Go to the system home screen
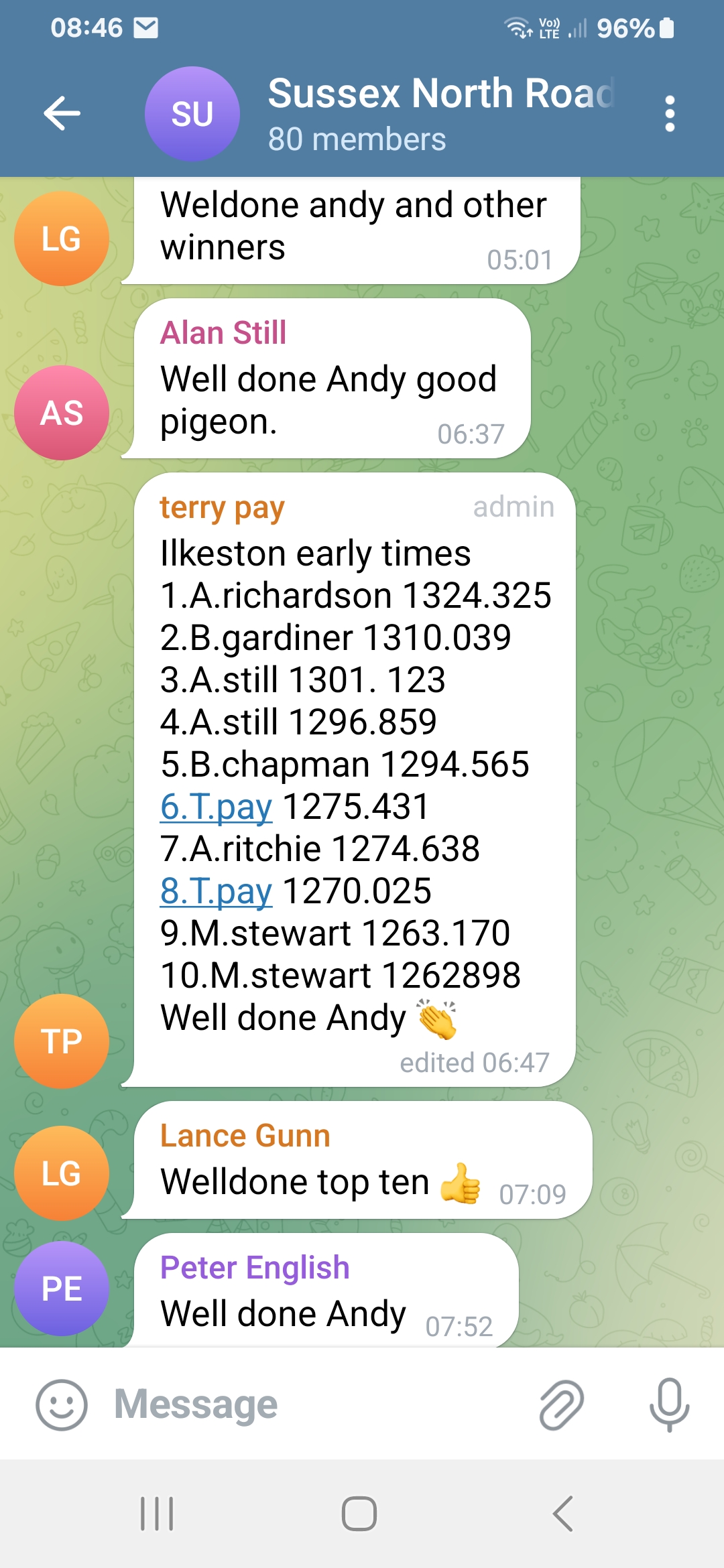This screenshot has width=724, height=1568. click(359, 1514)
